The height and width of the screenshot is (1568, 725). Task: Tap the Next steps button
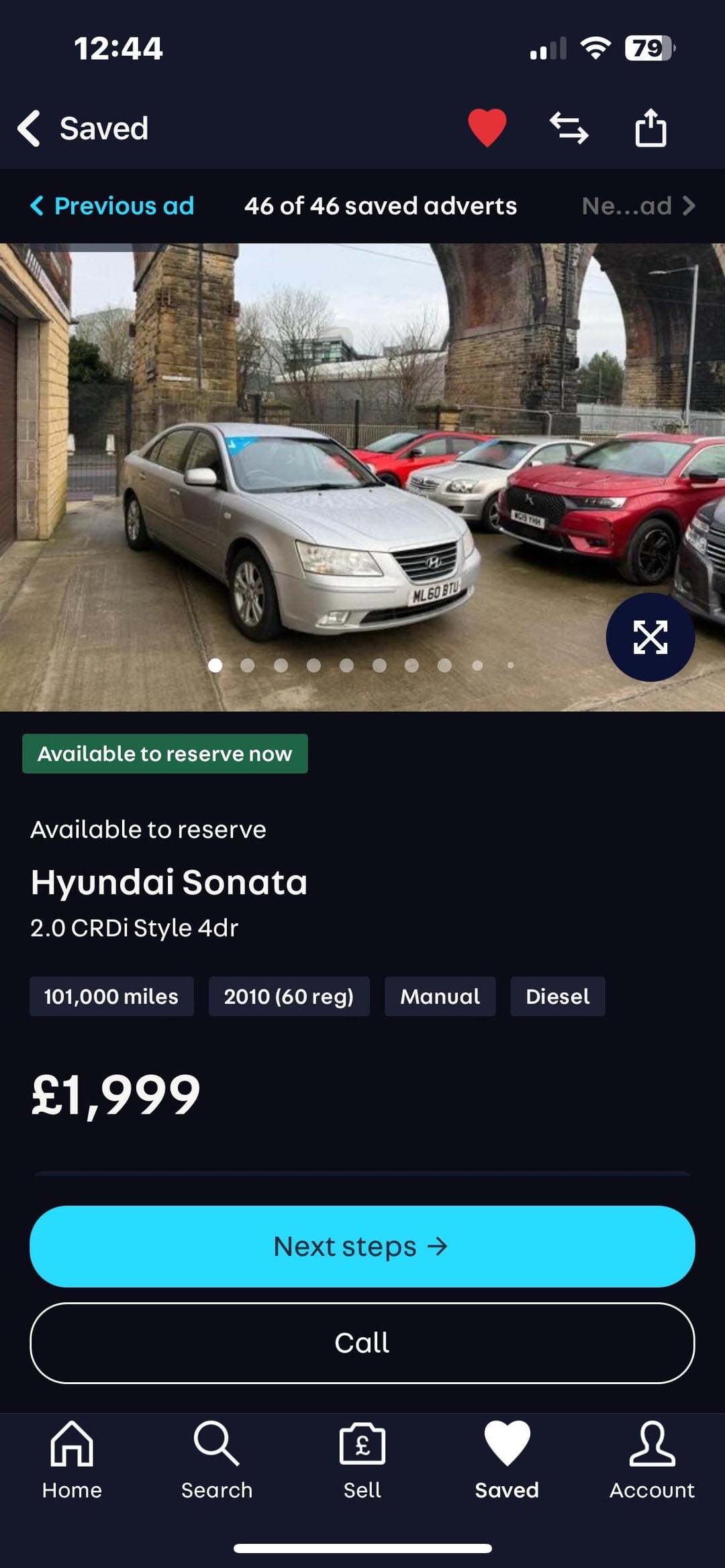[362, 1246]
